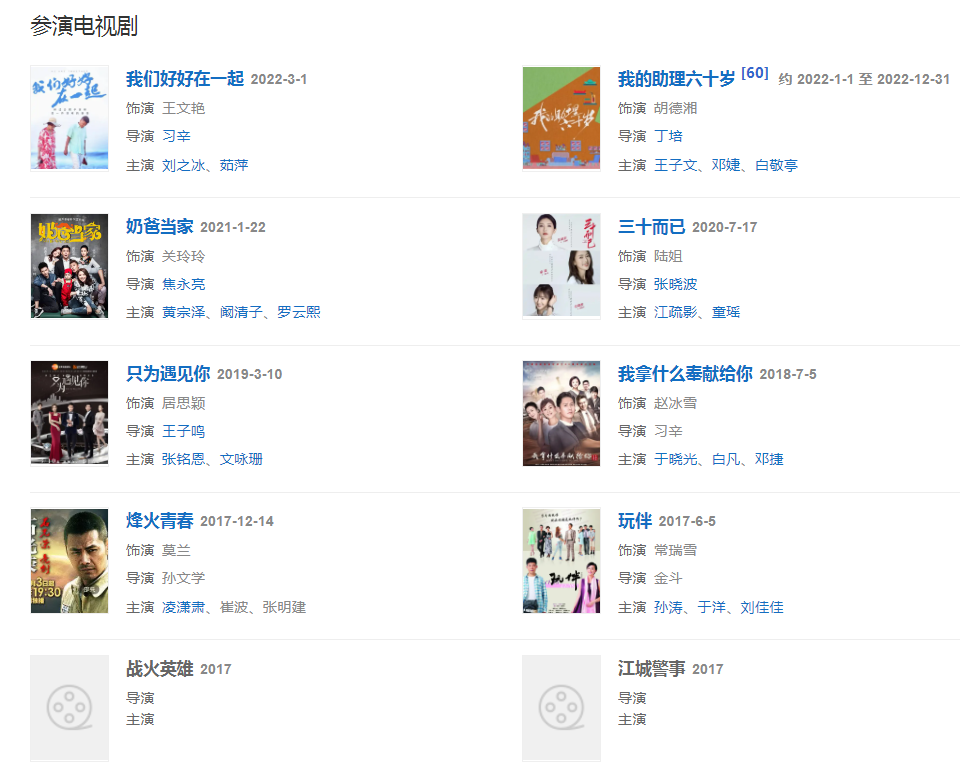
Task: View director 张晓波's page
Action: pyautogui.click(x=675, y=284)
